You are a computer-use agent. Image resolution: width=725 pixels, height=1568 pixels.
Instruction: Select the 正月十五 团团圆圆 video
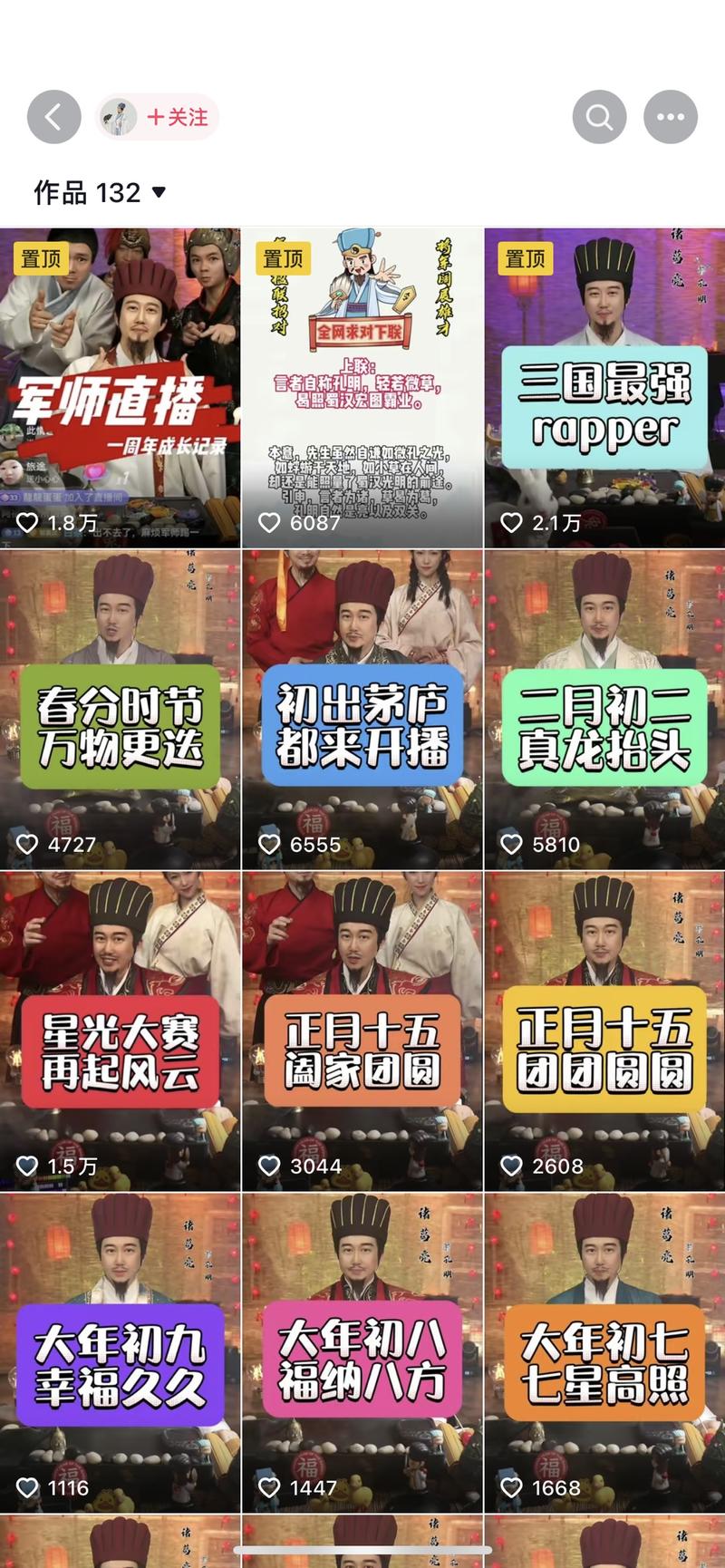coord(604,1031)
